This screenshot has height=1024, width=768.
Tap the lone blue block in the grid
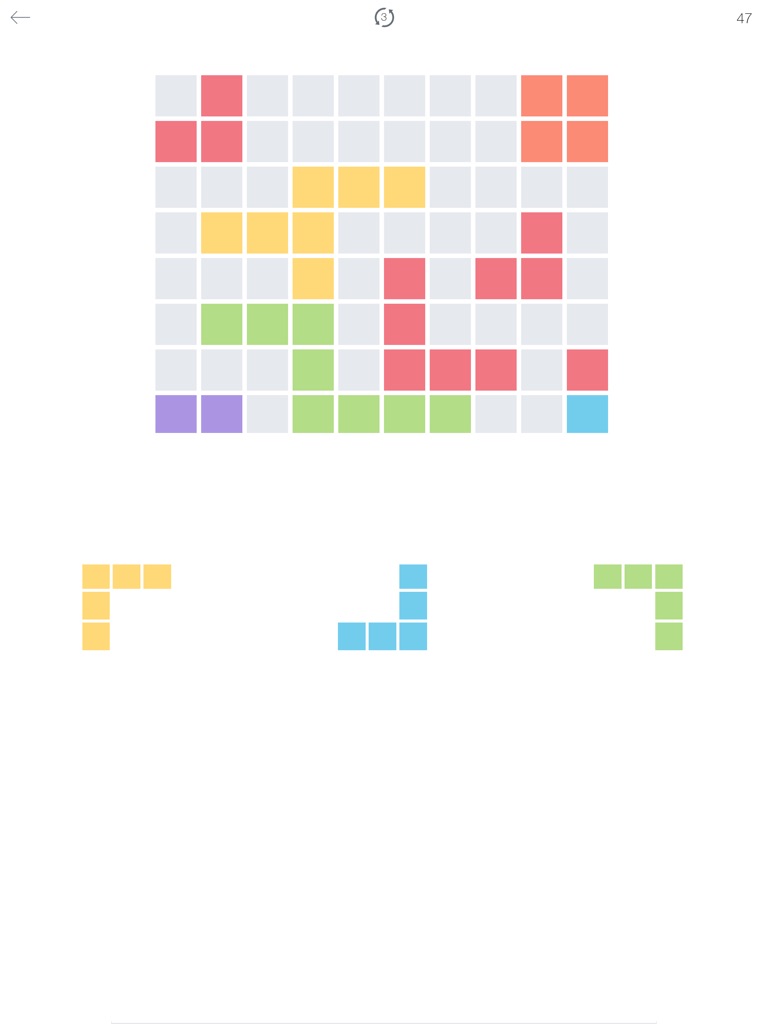(586, 414)
